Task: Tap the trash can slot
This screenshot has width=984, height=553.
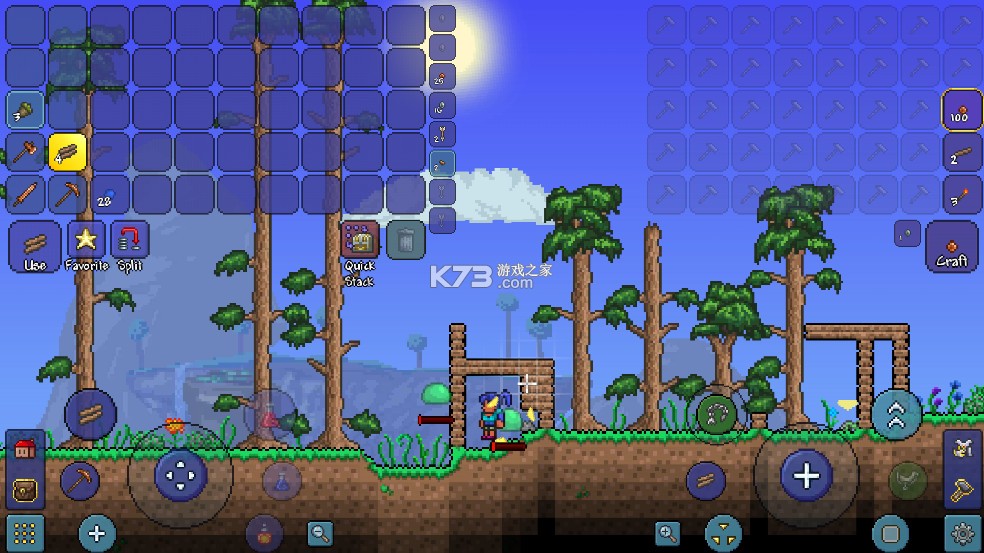Action: (405, 240)
